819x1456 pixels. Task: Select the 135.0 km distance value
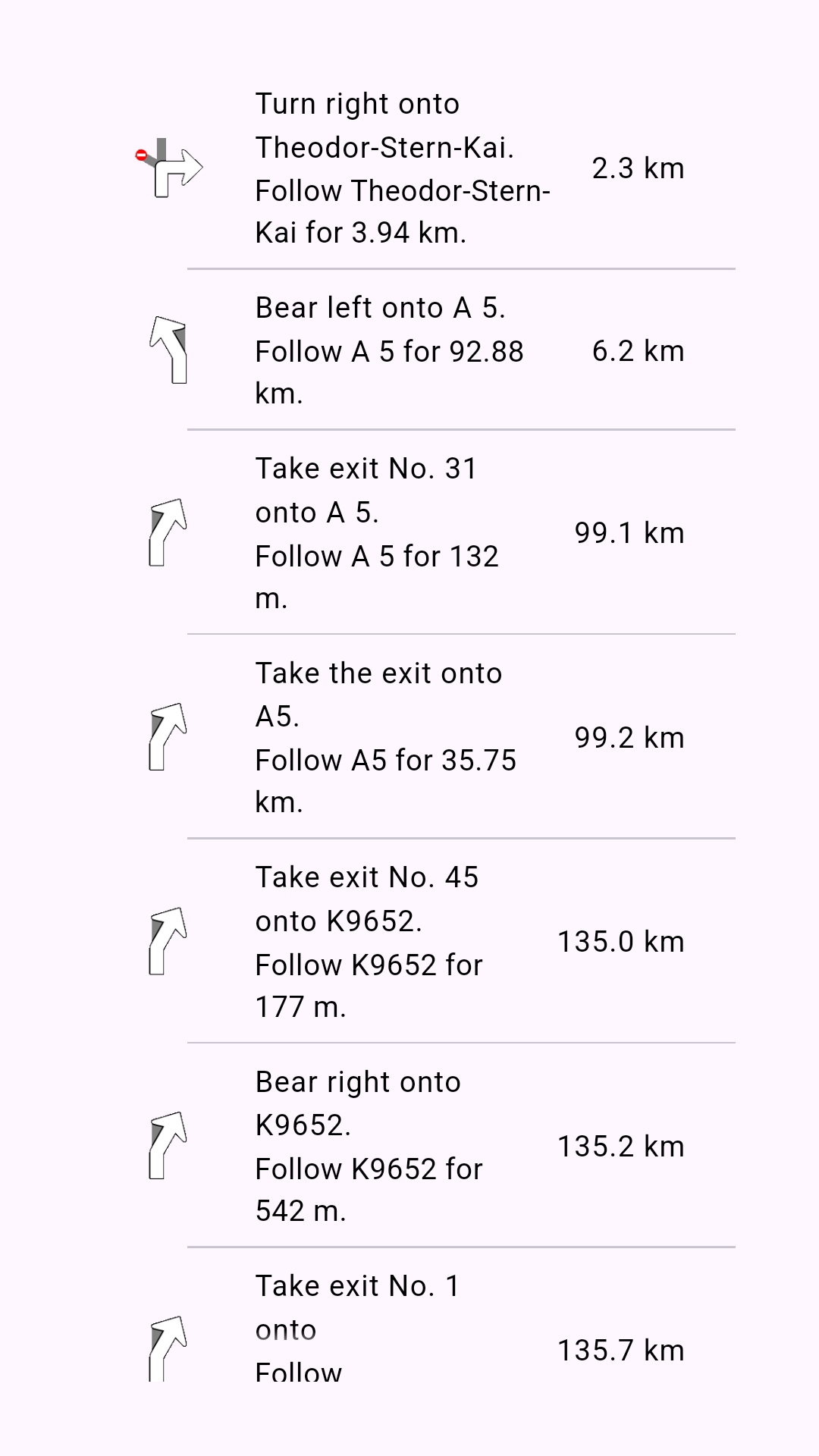click(x=620, y=940)
